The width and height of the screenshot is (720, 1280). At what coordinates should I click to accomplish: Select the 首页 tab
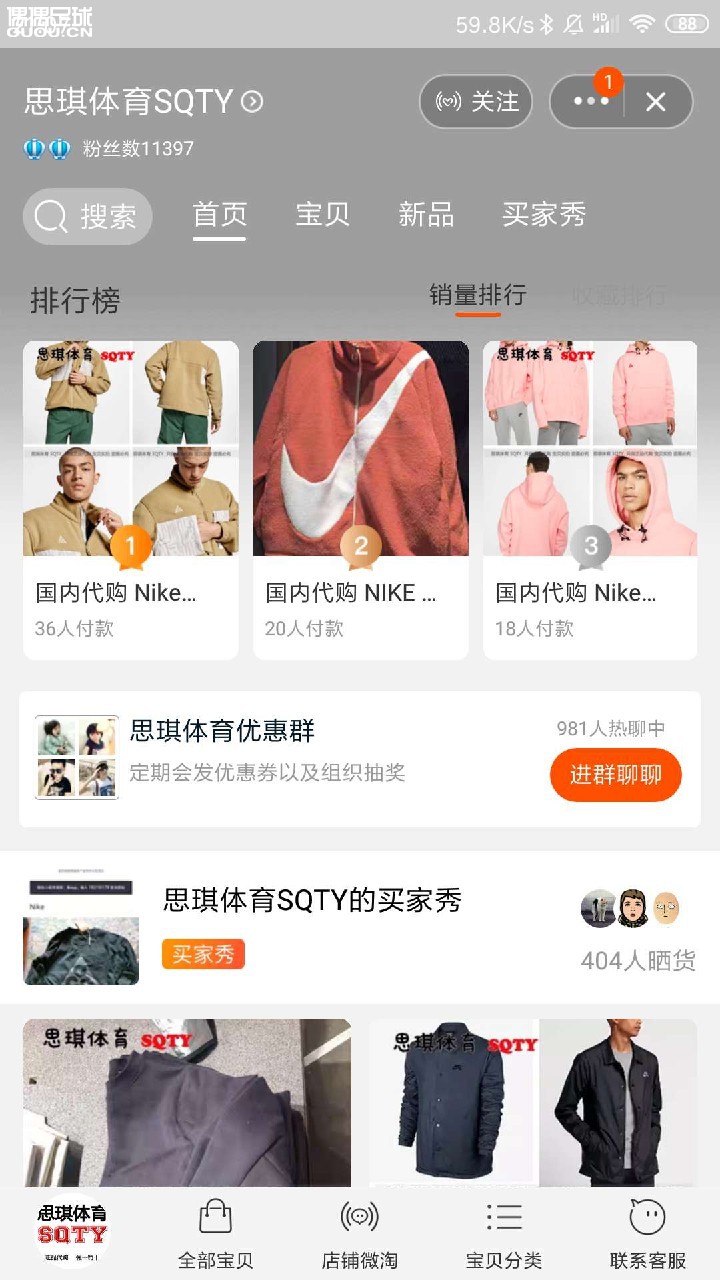click(x=219, y=215)
